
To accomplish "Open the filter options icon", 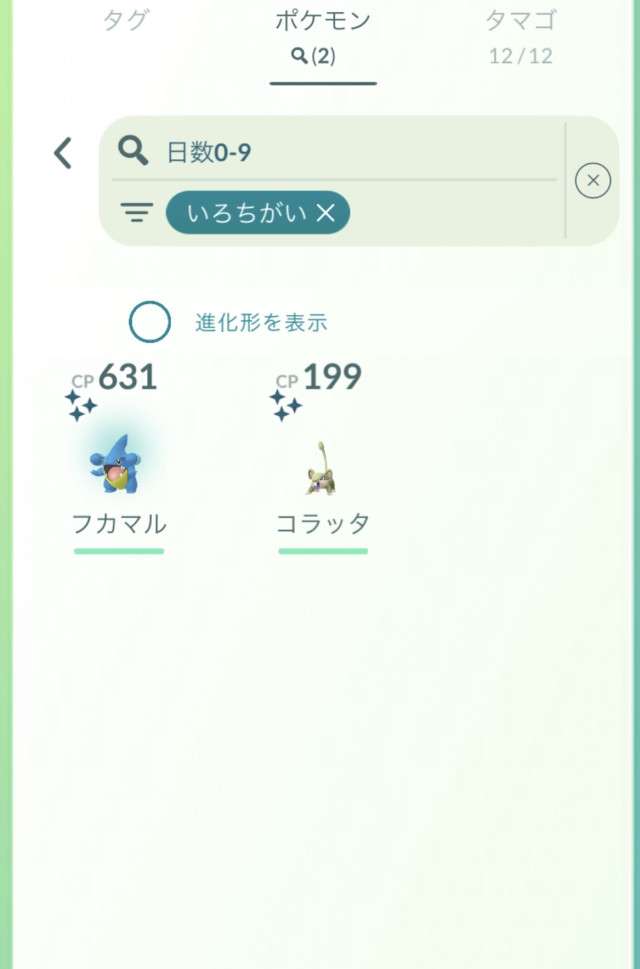I will [136, 212].
